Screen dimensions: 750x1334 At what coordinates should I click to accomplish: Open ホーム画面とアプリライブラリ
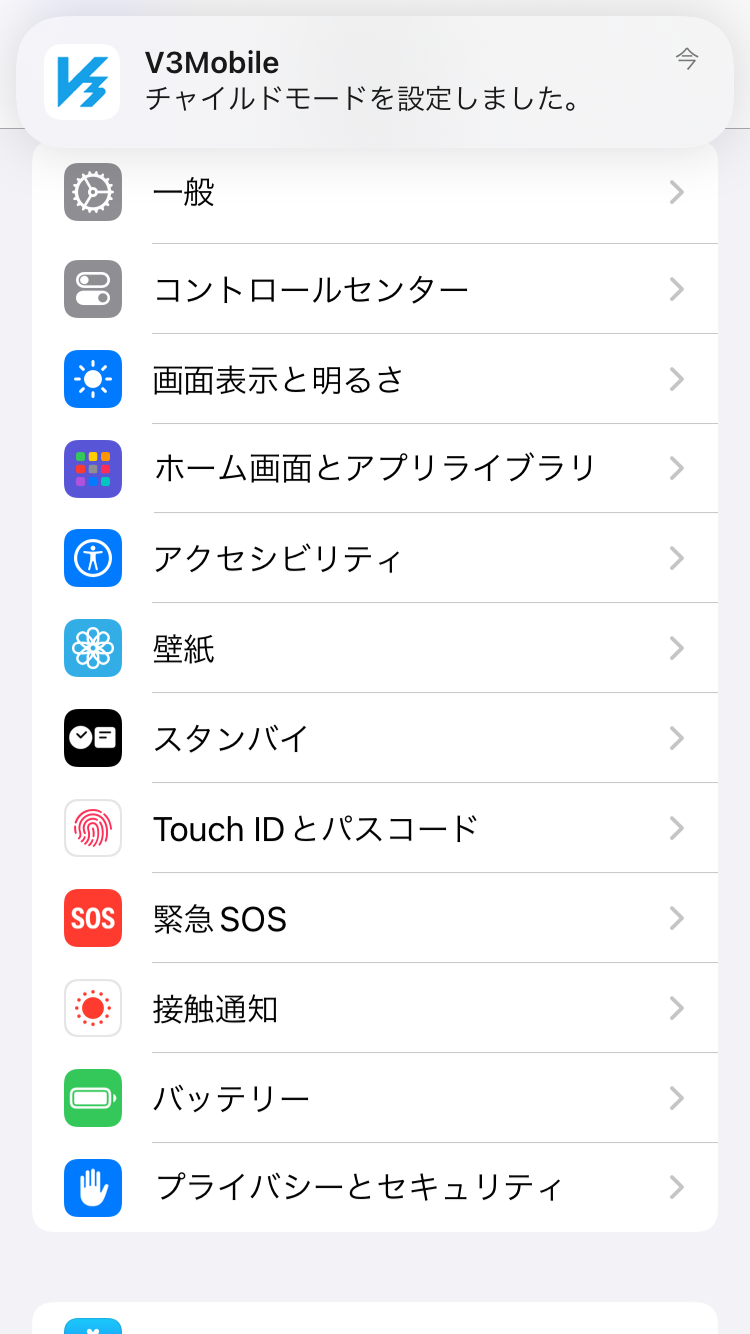pyautogui.click(x=375, y=468)
